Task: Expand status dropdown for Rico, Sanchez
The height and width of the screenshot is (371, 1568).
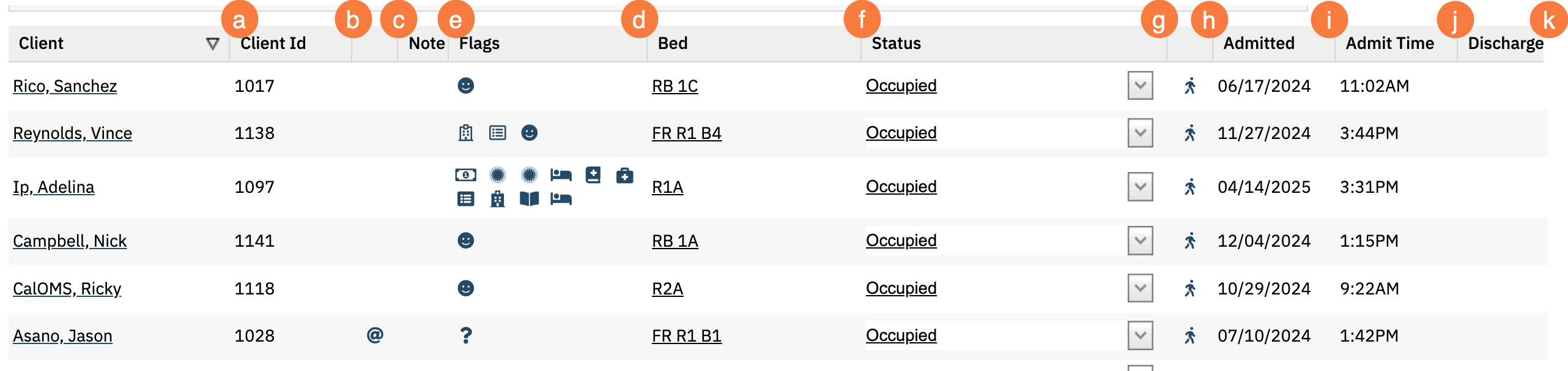Action: pos(1140,86)
